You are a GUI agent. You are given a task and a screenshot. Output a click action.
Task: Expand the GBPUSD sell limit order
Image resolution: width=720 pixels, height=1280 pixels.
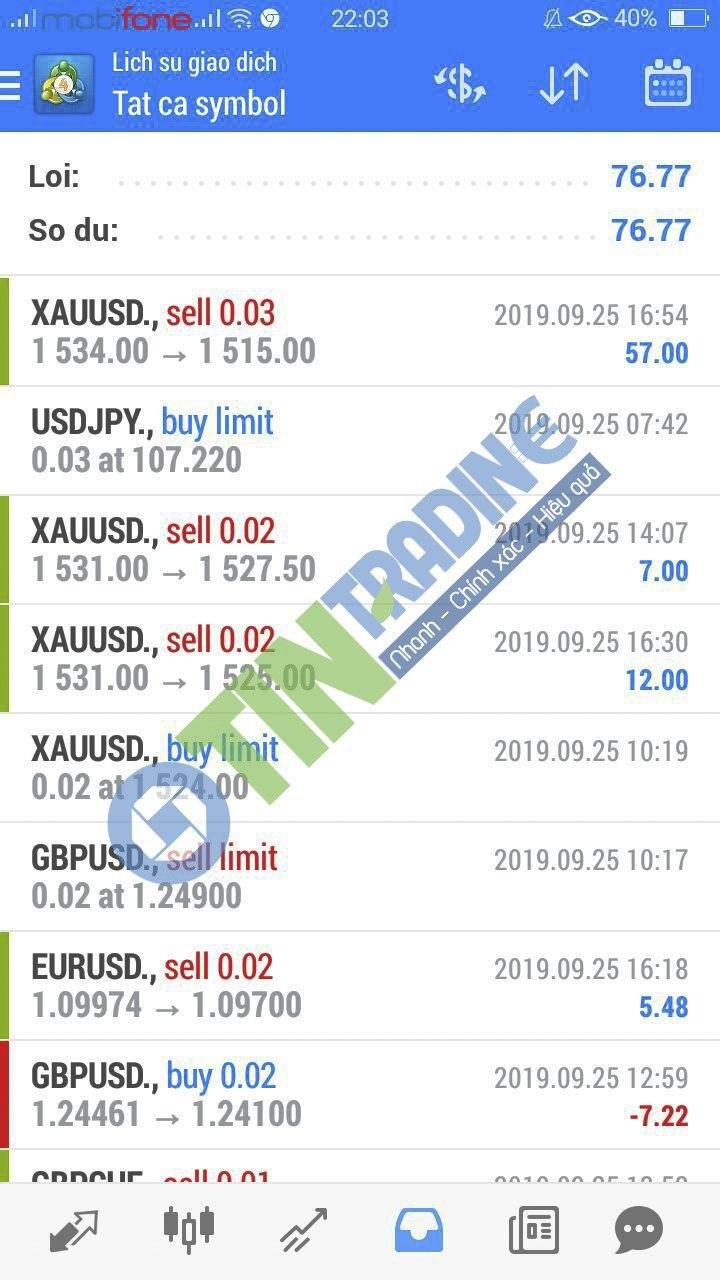coord(360,877)
